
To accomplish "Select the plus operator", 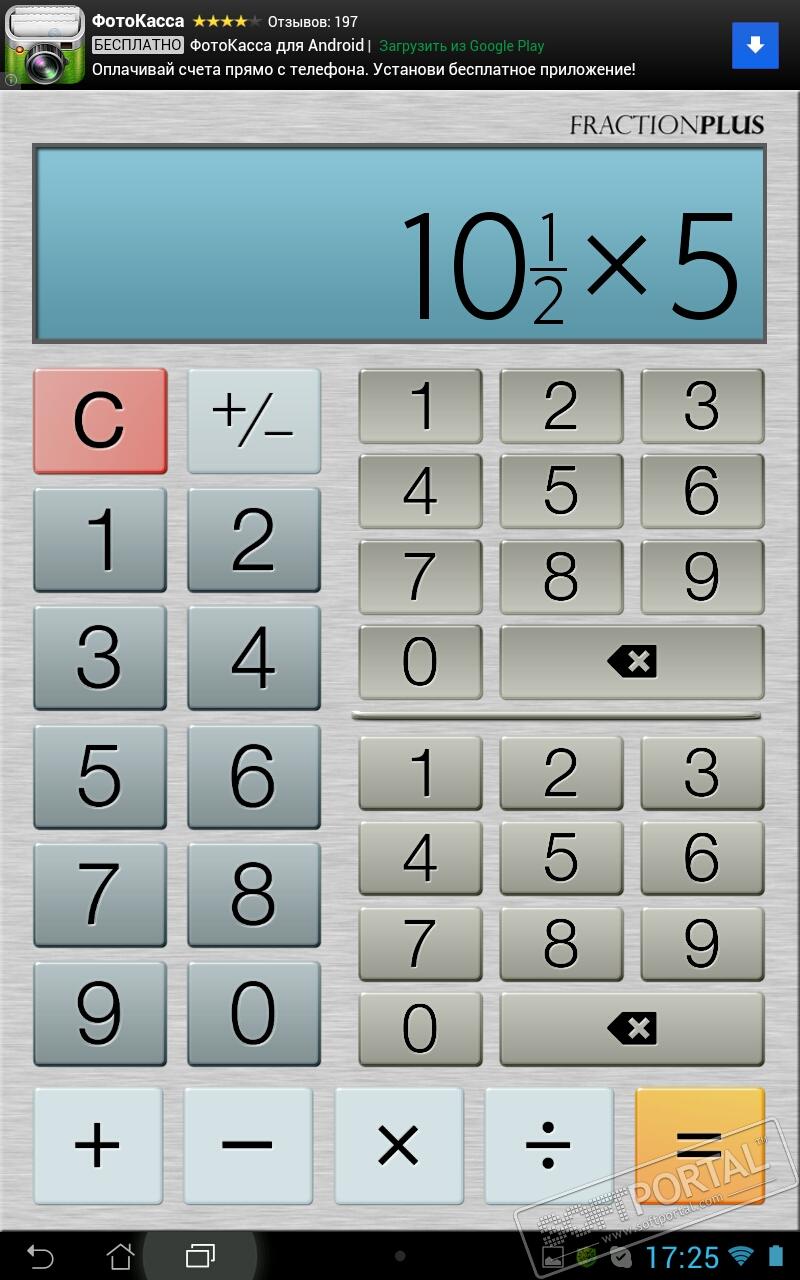I will (98, 1145).
